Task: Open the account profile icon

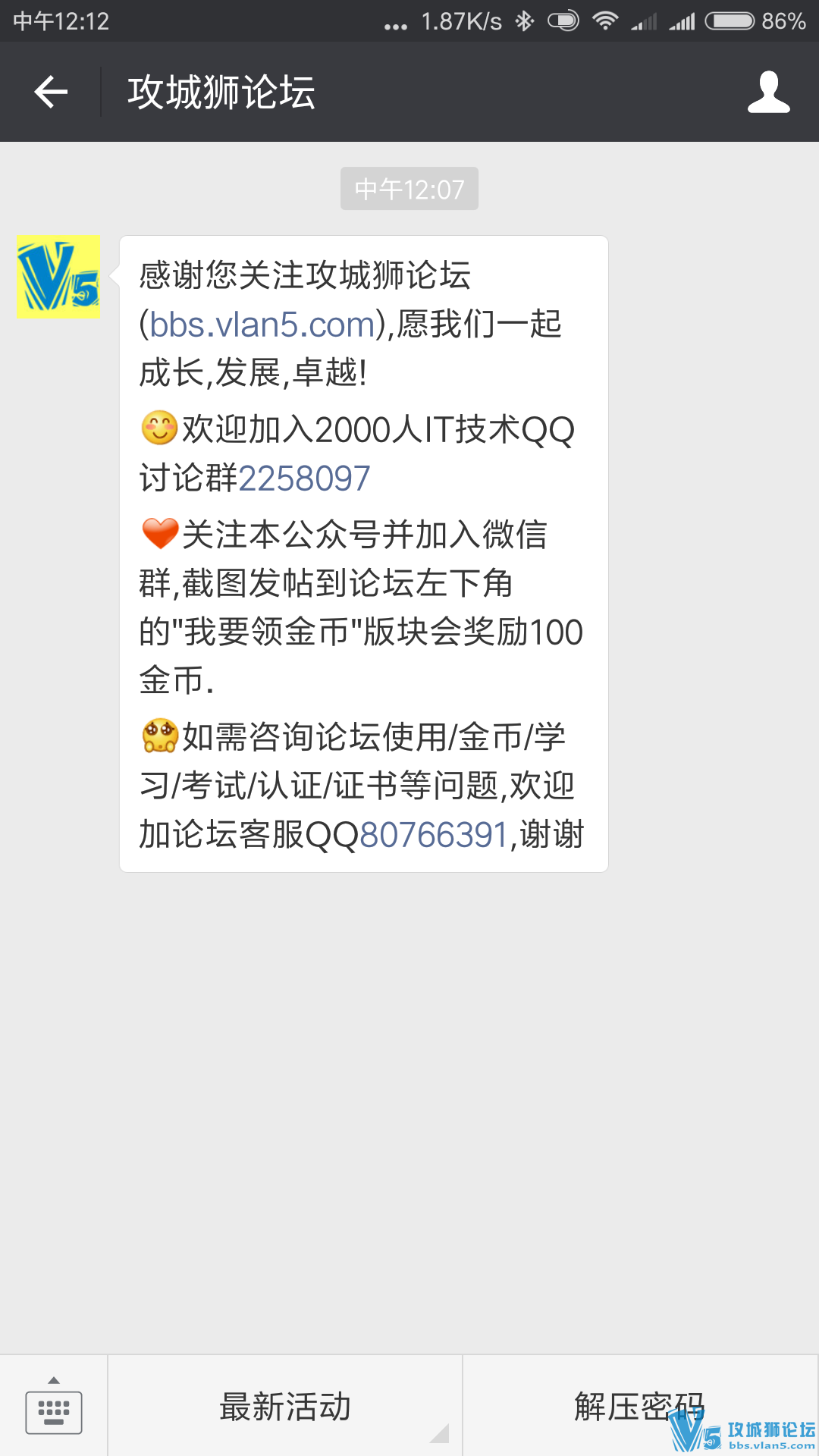Action: tap(768, 93)
